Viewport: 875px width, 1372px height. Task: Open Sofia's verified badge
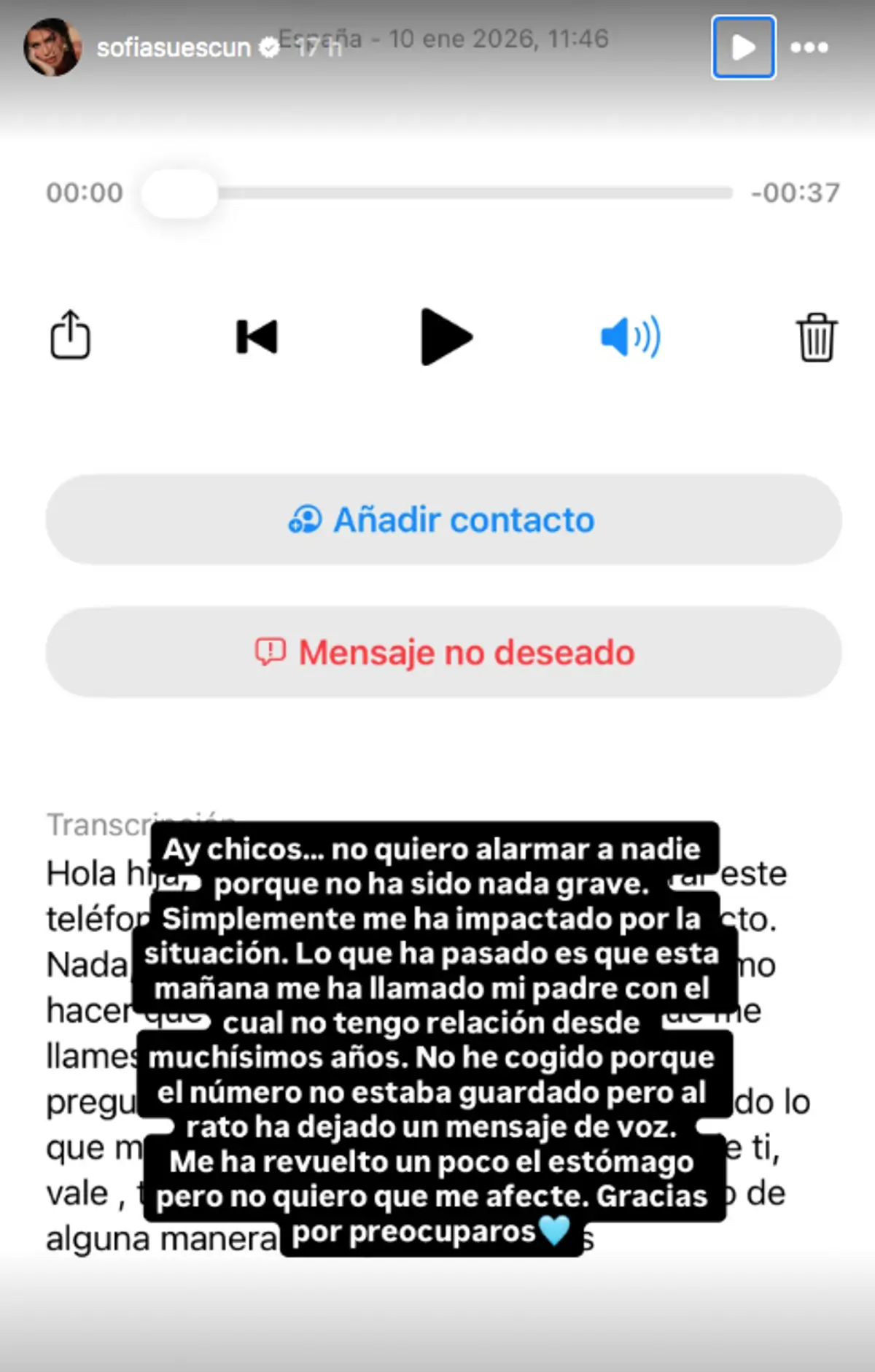pyautogui.click(x=268, y=47)
